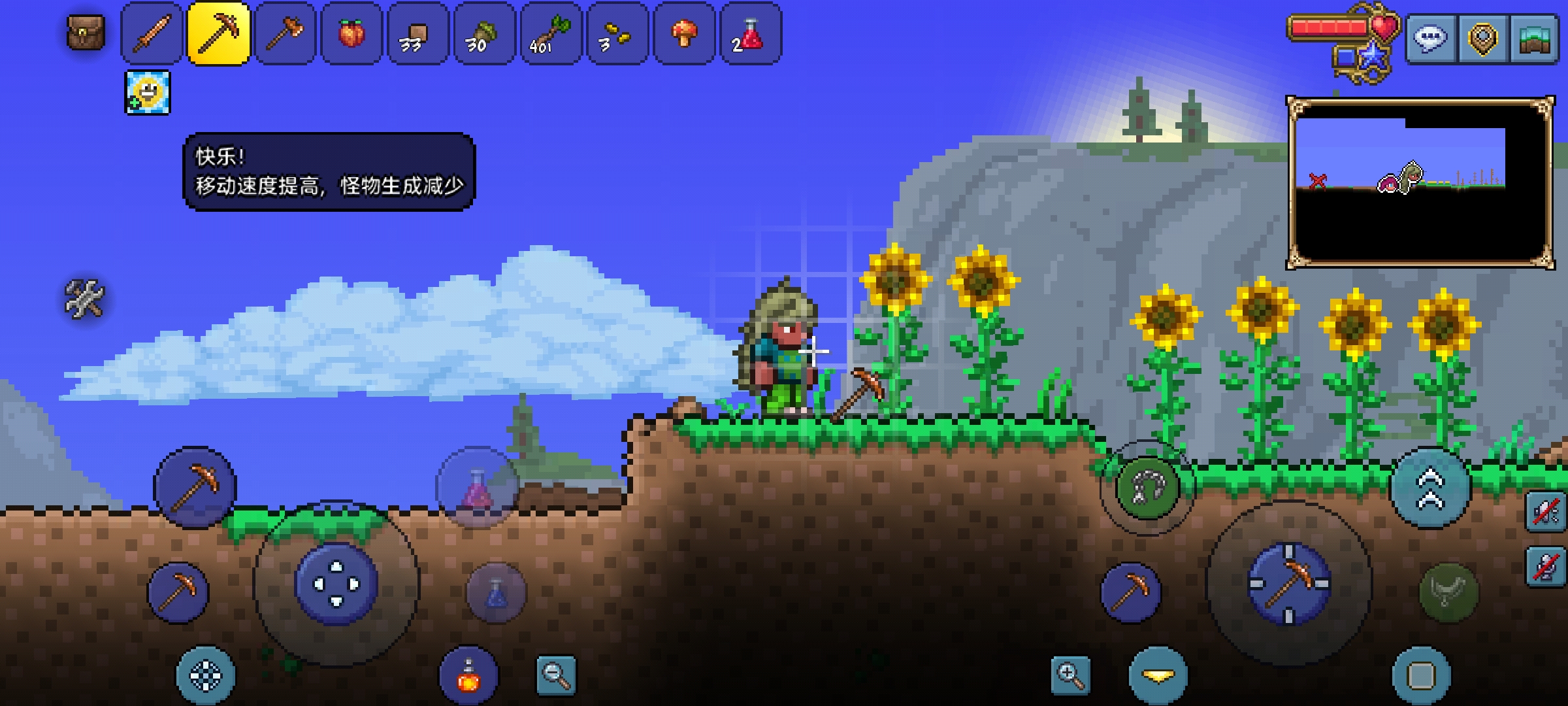The image size is (1568, 706).
Task: Use the grappling hook button
Action: [x=1147, y=488]
